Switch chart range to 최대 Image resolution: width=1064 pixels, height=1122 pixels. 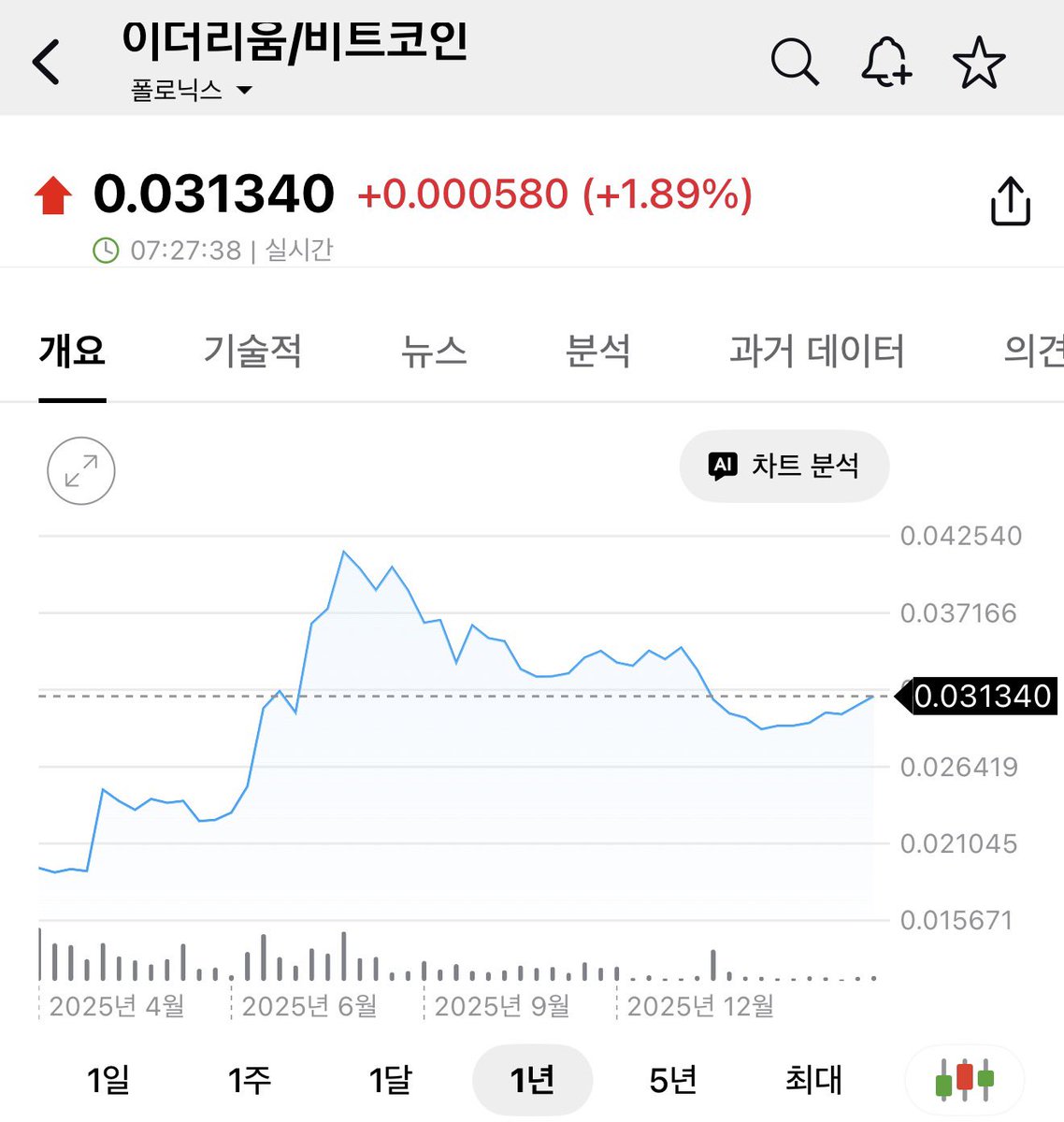[x=813, y=1080]
